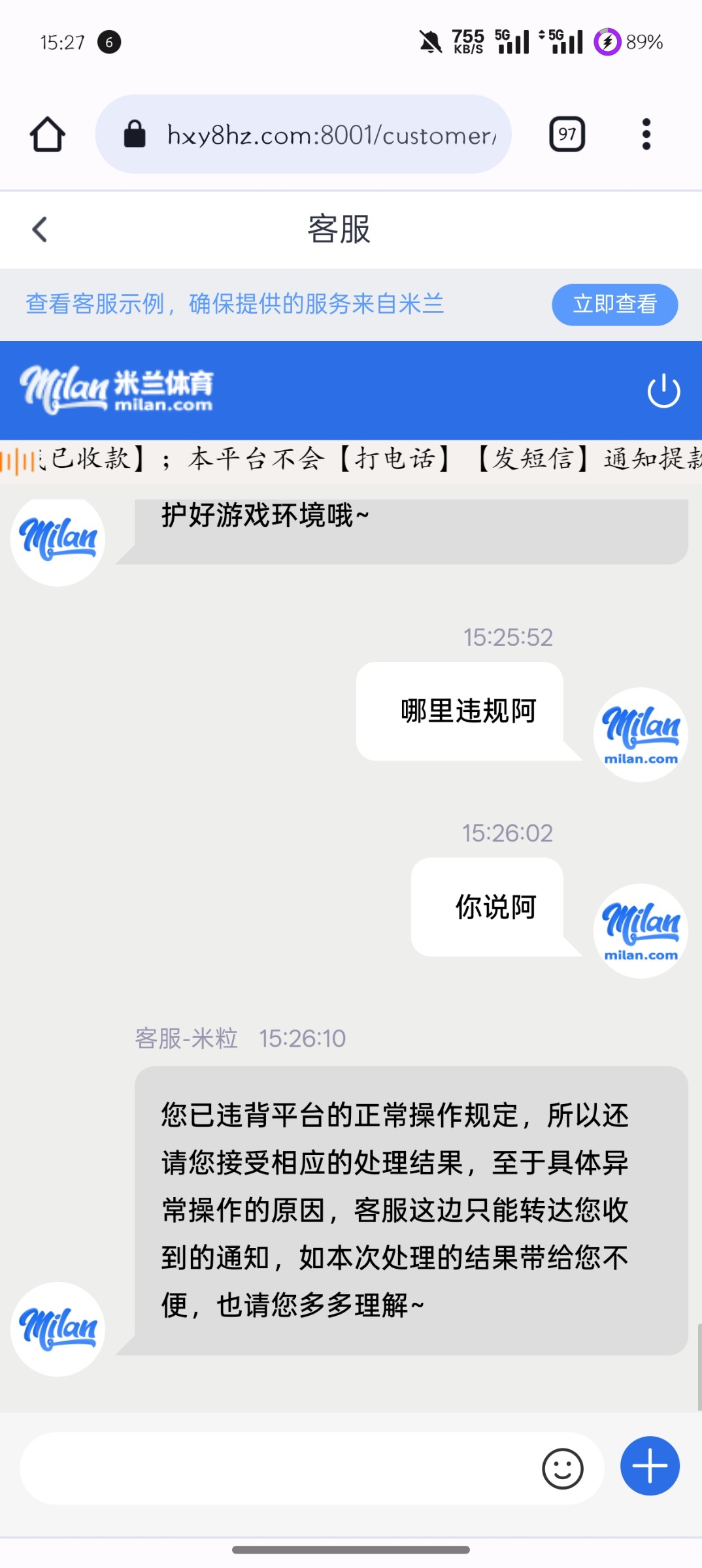Viewport: 702px width, 1568px height.
Task: End chat with the power icon
Action: (663, 391)
